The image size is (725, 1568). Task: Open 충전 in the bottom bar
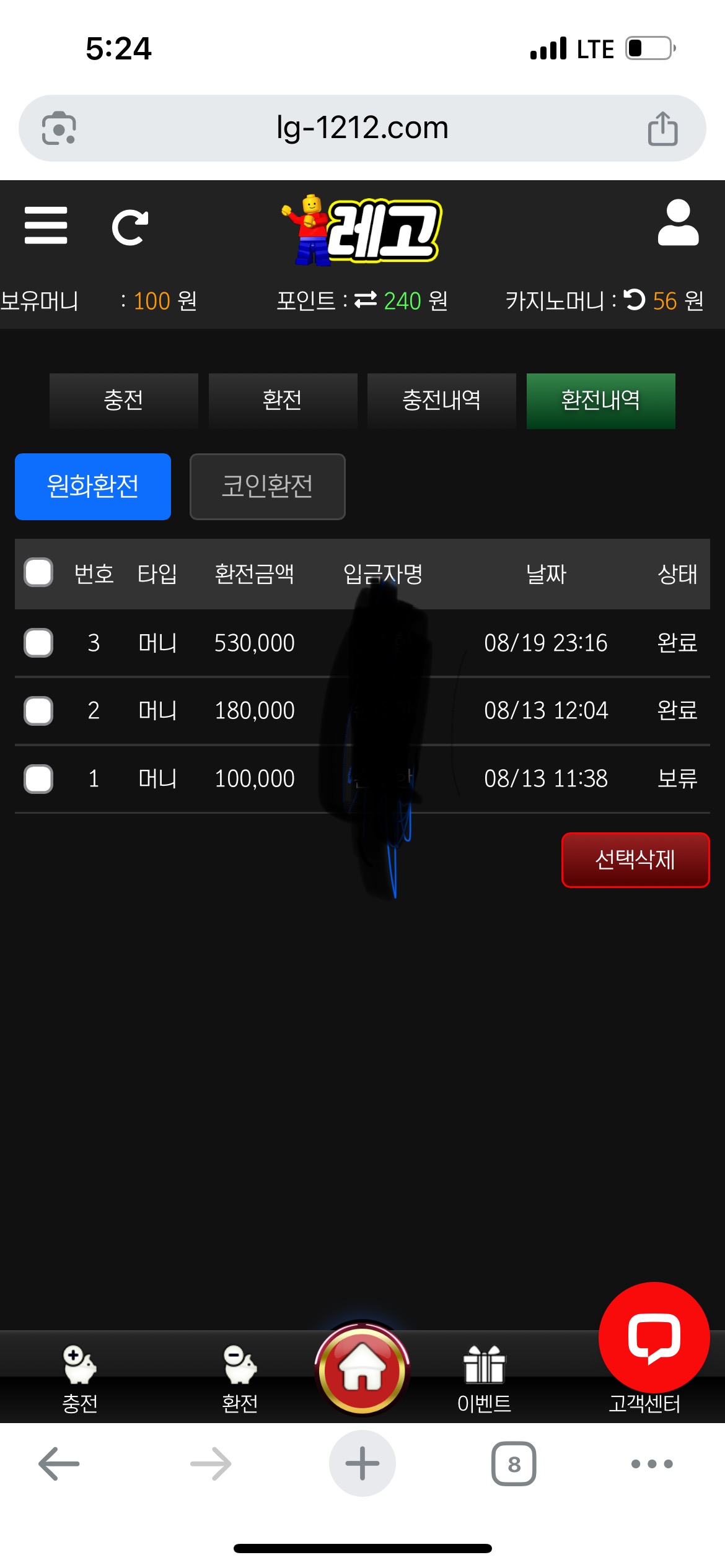[x=80, y=1378]
